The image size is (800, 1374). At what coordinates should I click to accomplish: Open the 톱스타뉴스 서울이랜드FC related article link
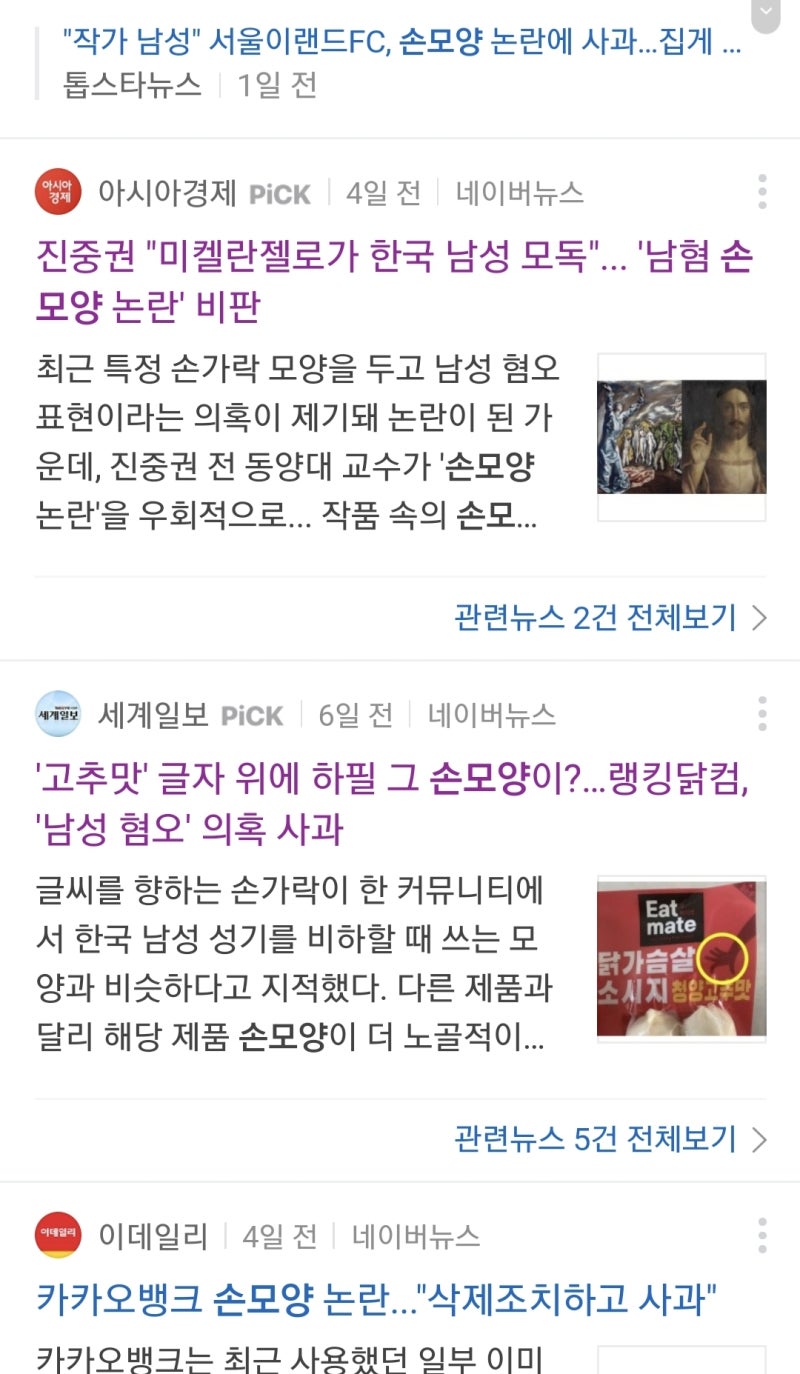click(402, 42)
